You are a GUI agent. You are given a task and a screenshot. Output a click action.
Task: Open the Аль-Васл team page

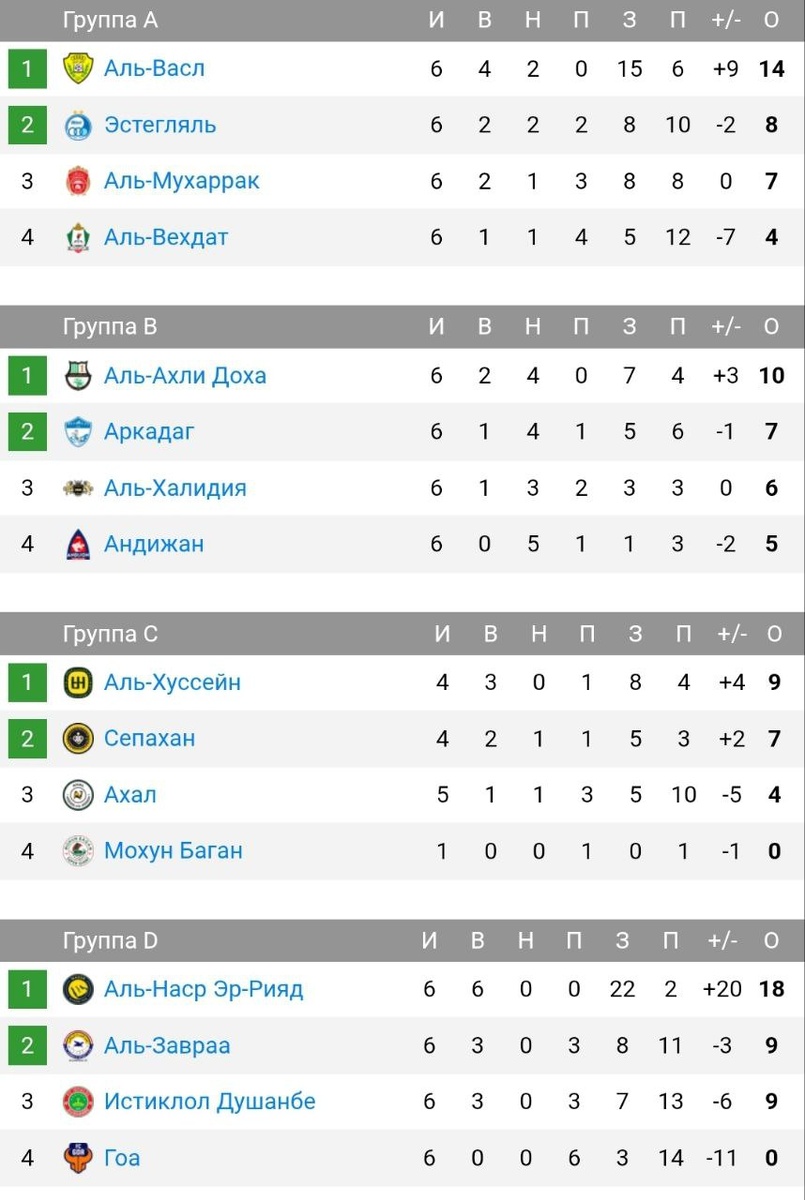154,68
